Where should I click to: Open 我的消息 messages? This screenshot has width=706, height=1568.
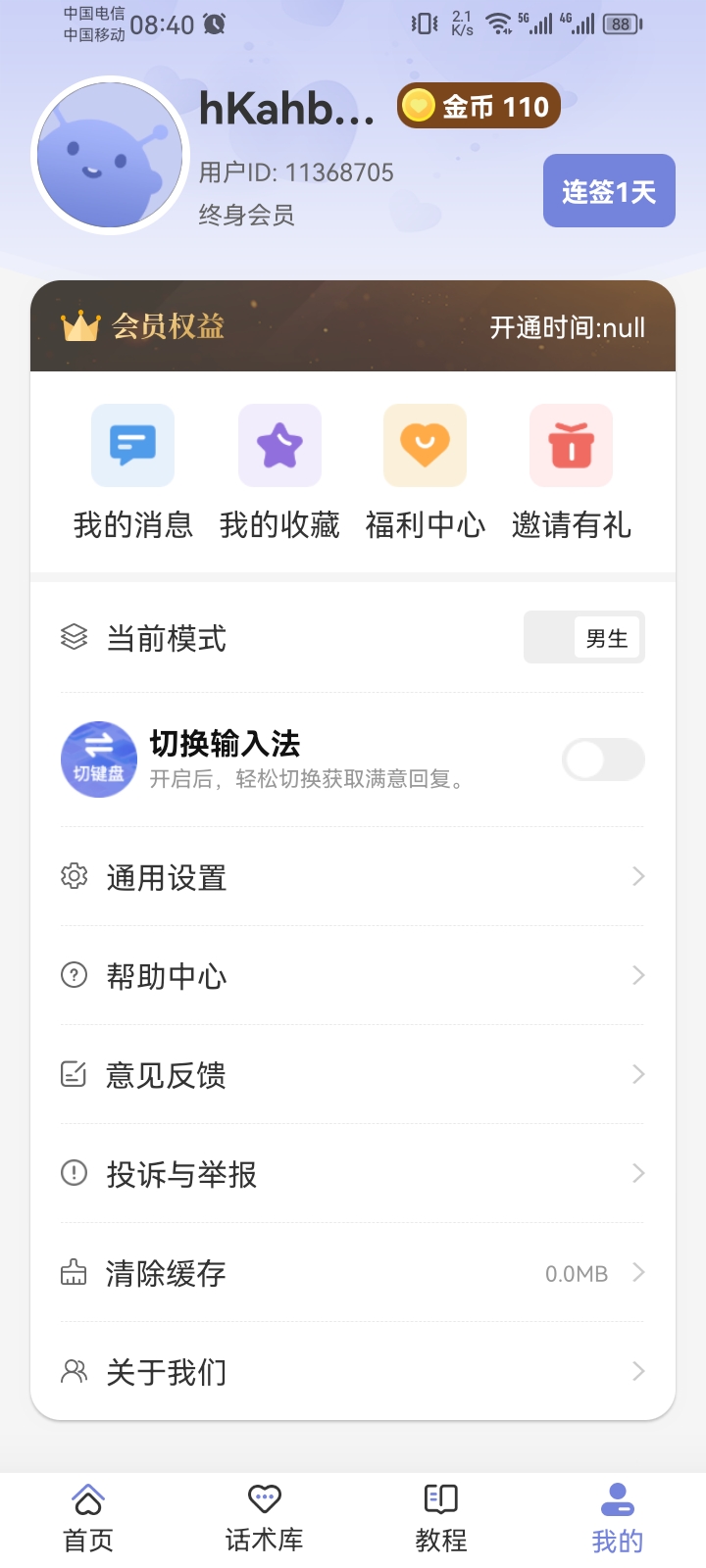point(133,472)
